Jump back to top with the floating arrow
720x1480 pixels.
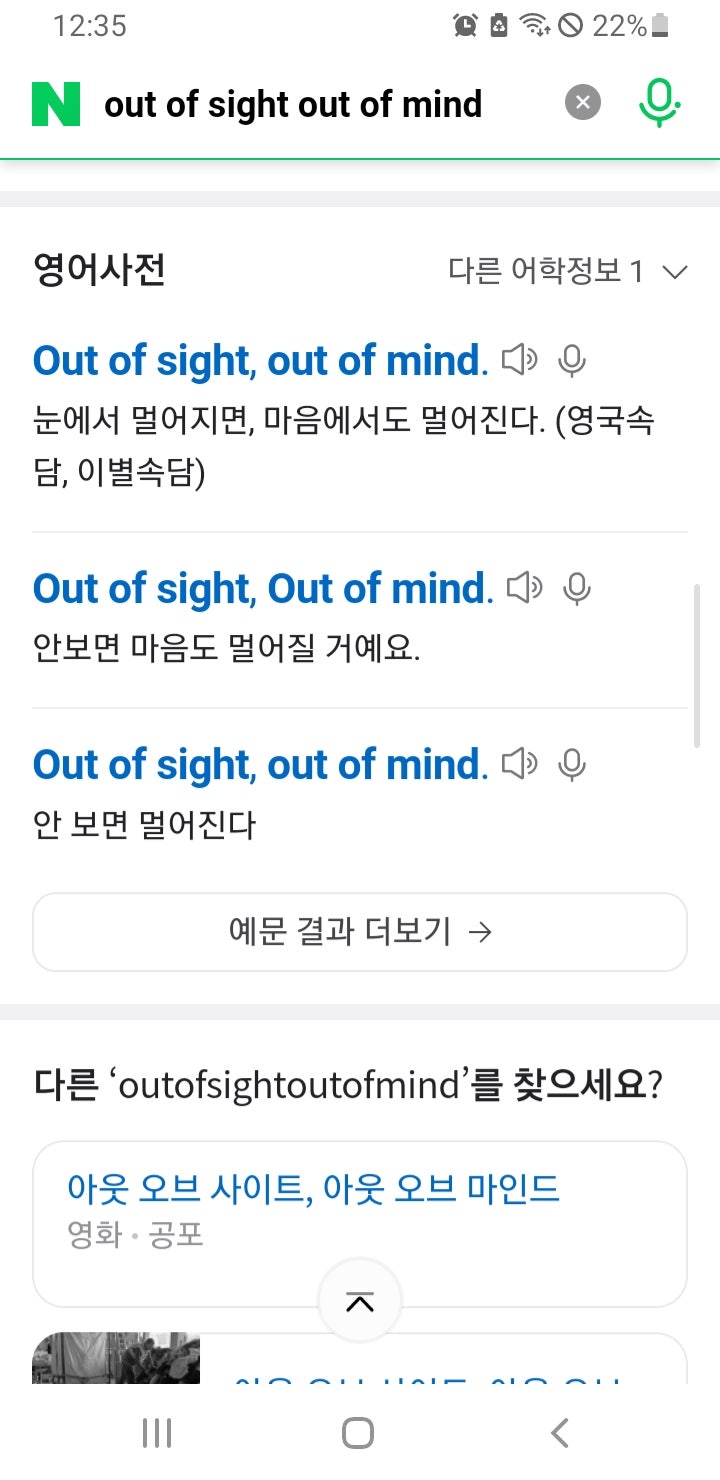(x=360, y=1301)
